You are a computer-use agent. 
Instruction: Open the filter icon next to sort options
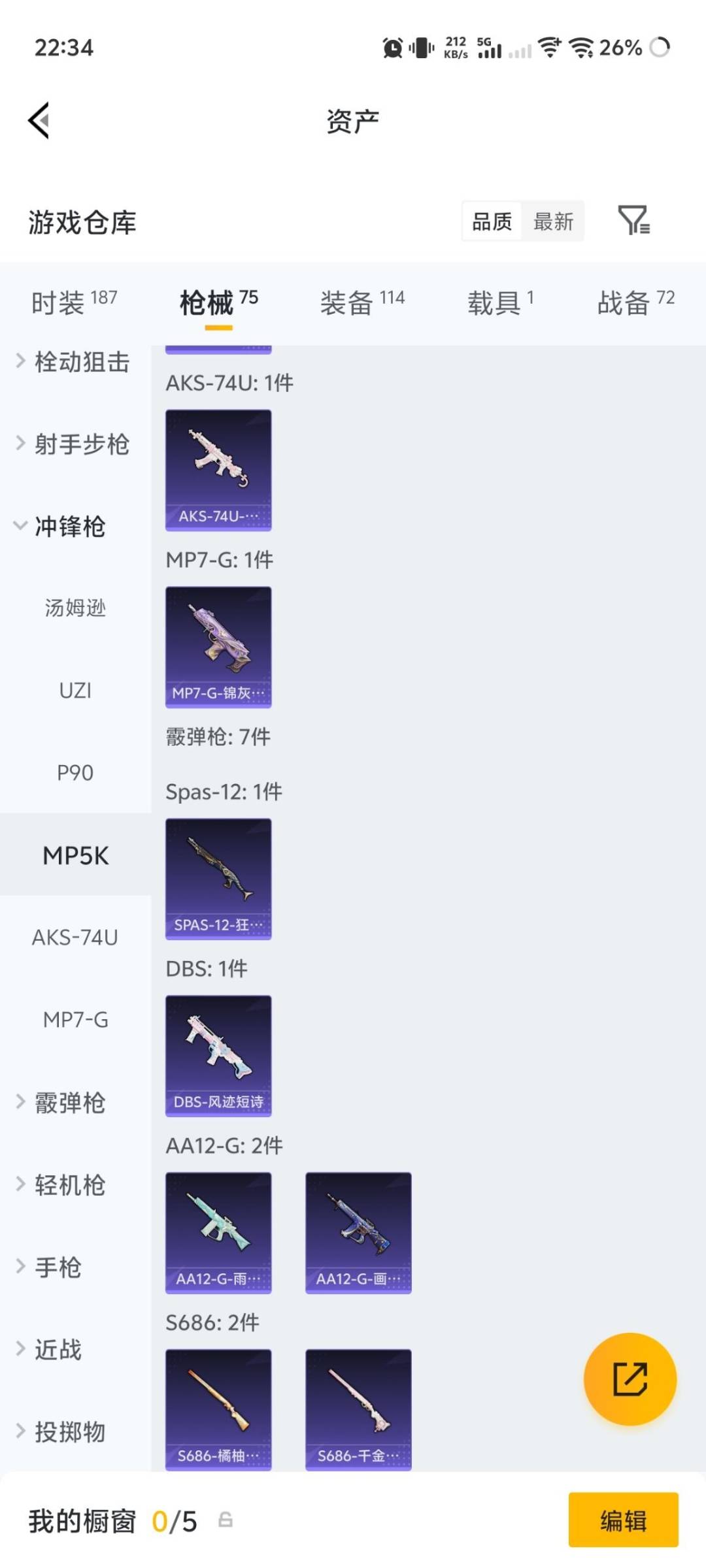click(633, 221)
